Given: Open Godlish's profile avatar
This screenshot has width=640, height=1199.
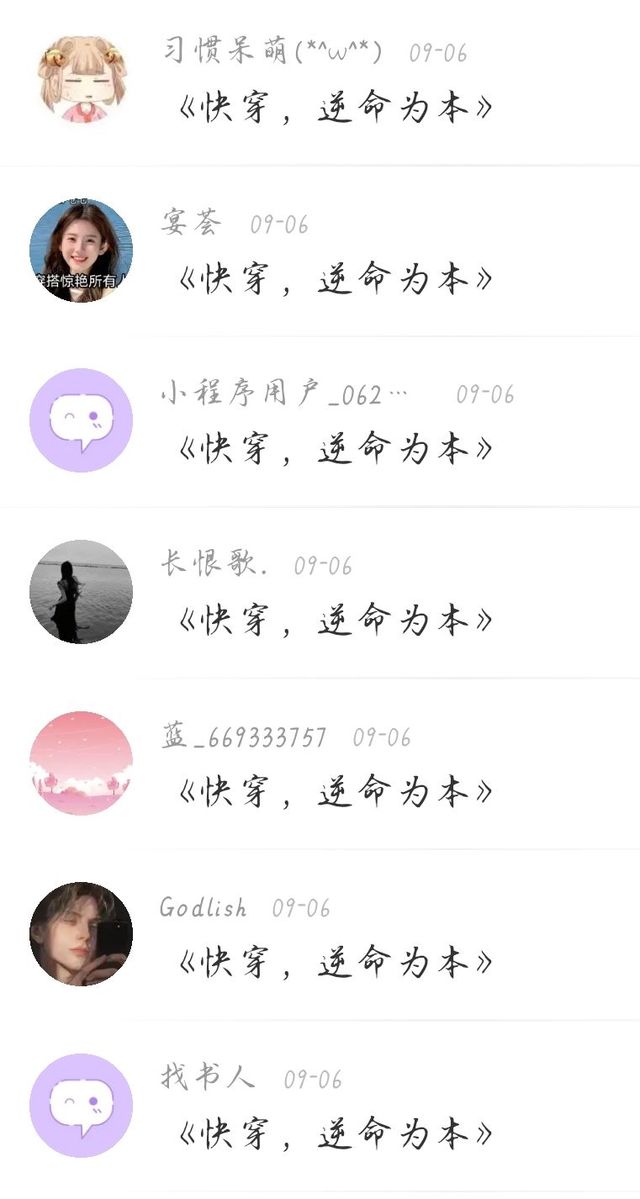Looking at the screenshot, I should (81, 934).
